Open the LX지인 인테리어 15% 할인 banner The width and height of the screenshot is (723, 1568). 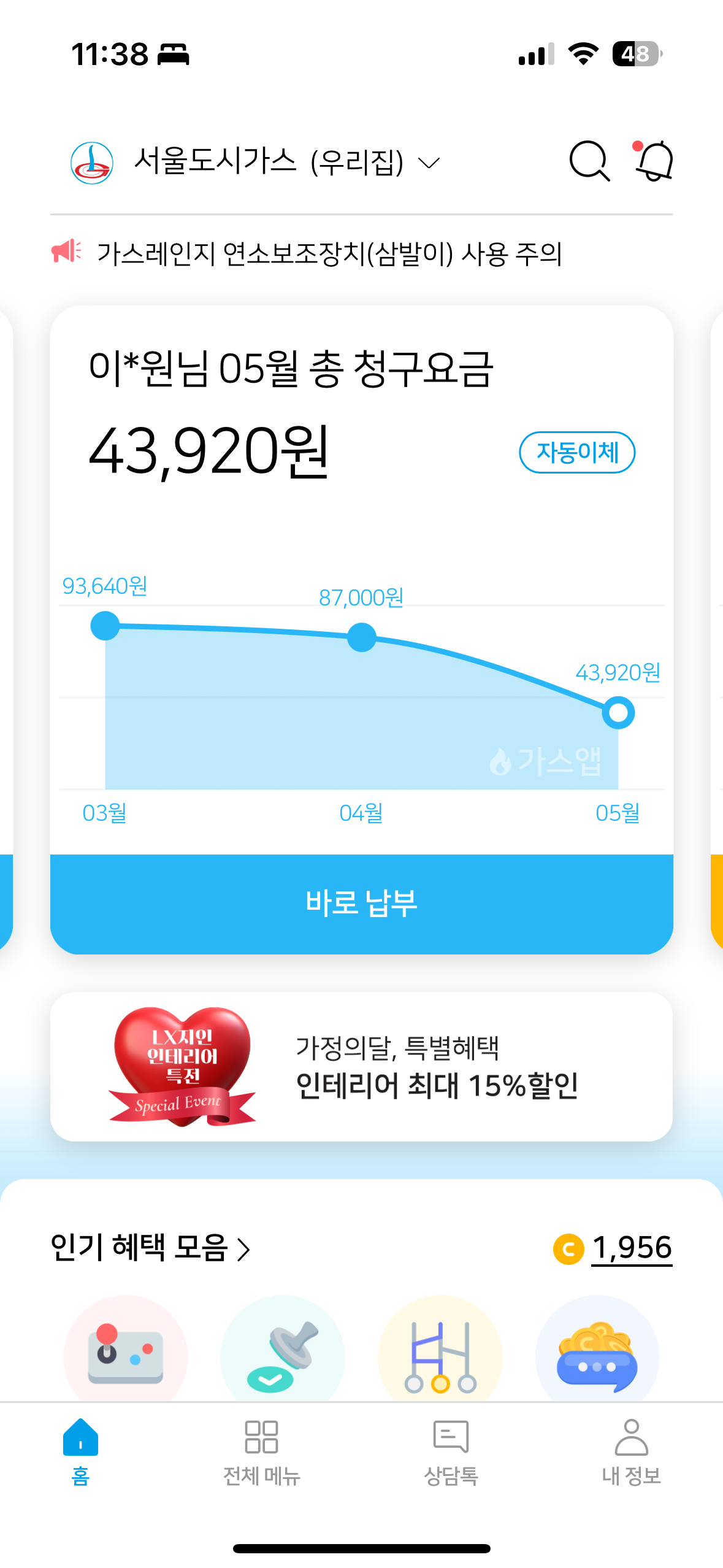(x=361, y=1066)
